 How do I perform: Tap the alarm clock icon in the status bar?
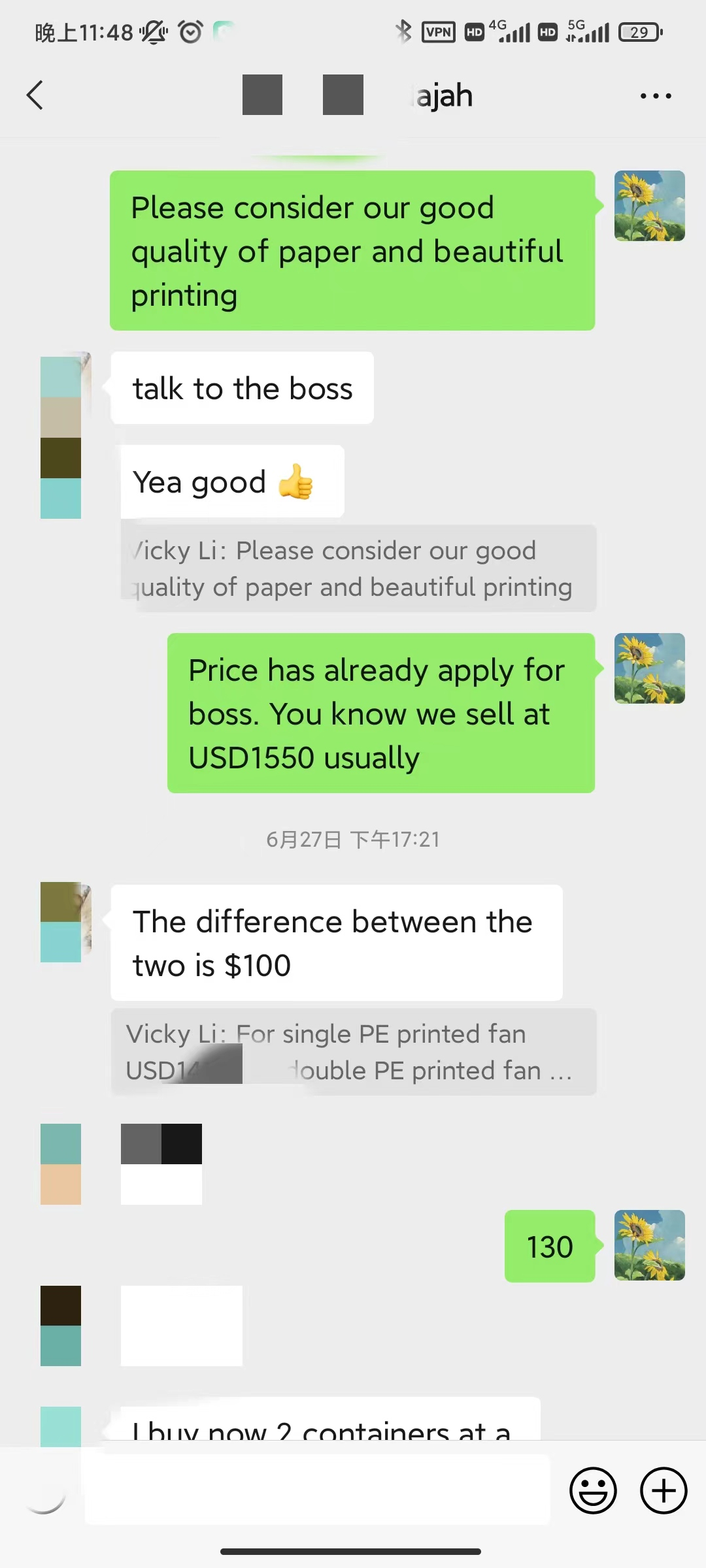(x=189, y=31)
